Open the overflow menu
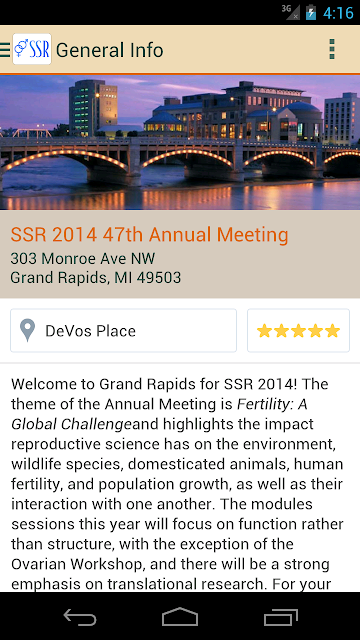Screen dimensions: 360x640 click(x=332, y=49)
